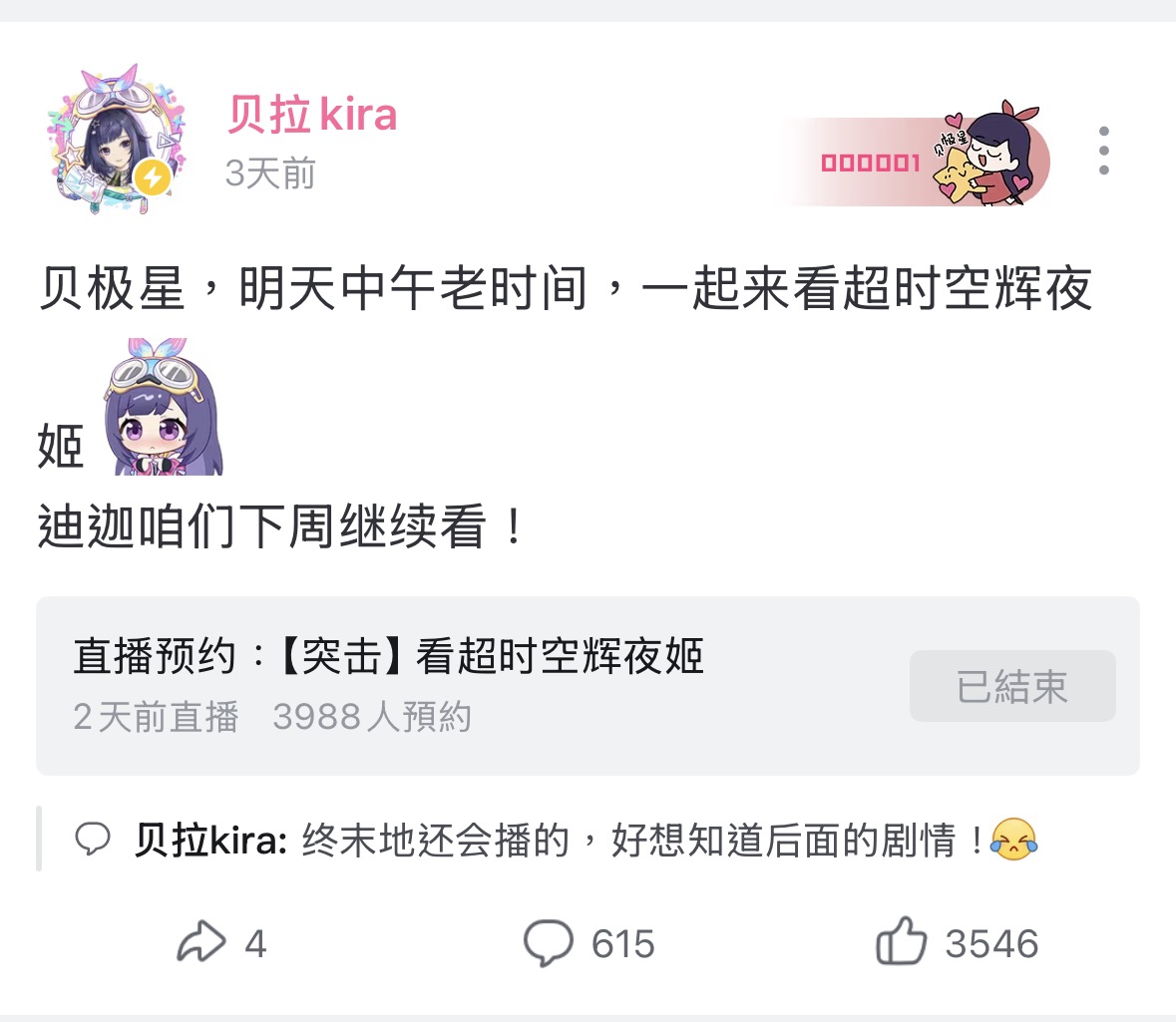Open the three-dot overflow menu
The height and width of the screenshot is (1022, 1176).
click(1103, 151)
